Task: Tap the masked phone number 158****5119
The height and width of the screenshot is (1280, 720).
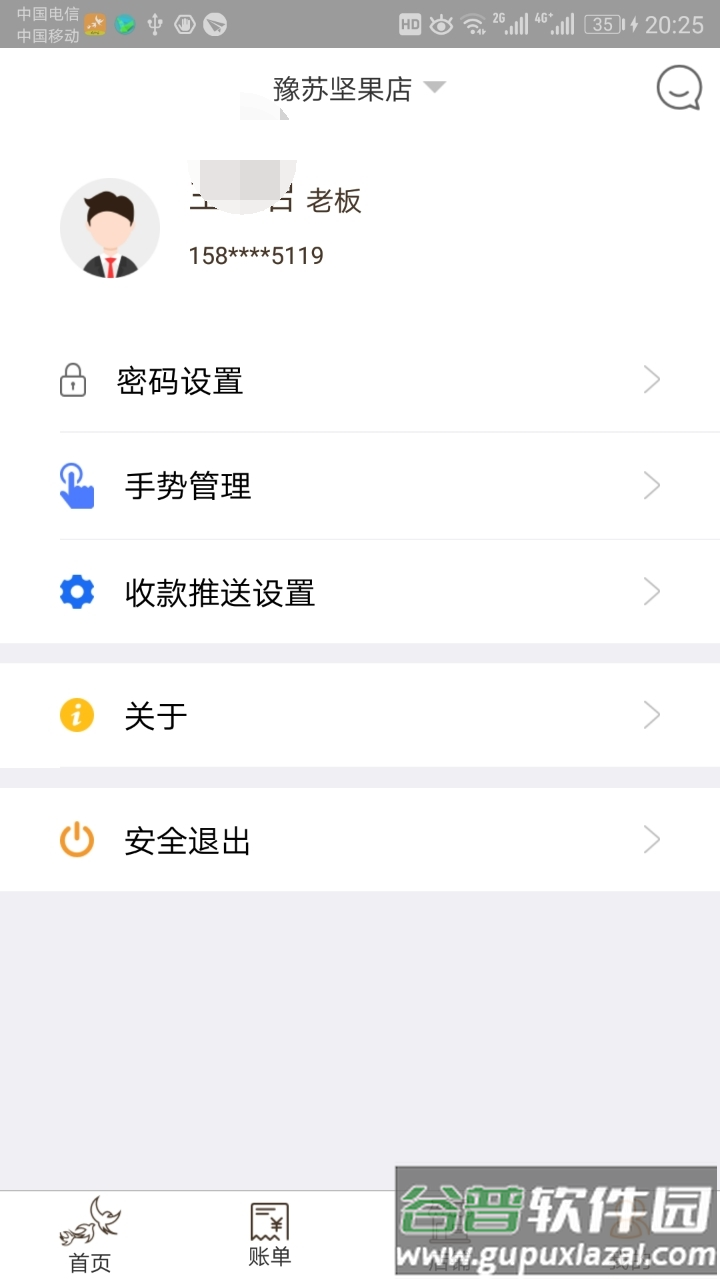Action: tap(256, 255)
